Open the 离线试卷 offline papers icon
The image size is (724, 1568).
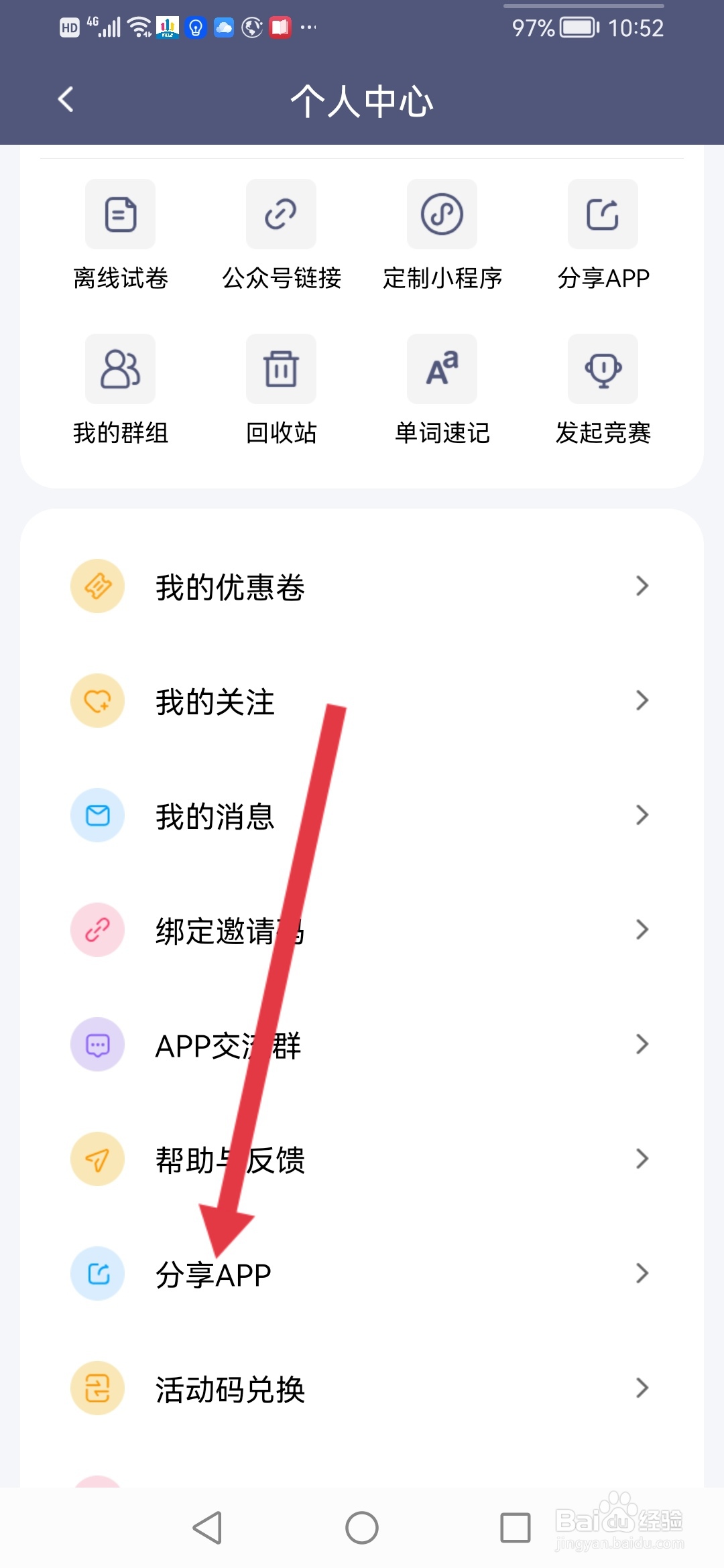tap(119, 214)
